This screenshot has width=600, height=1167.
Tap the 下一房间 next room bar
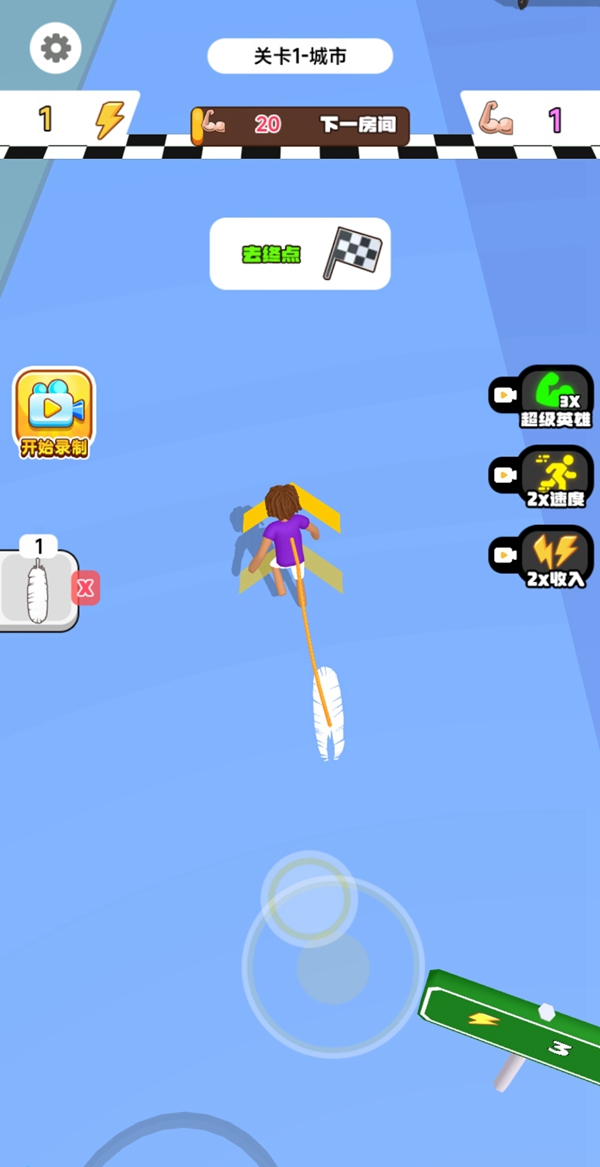(300, 125)
